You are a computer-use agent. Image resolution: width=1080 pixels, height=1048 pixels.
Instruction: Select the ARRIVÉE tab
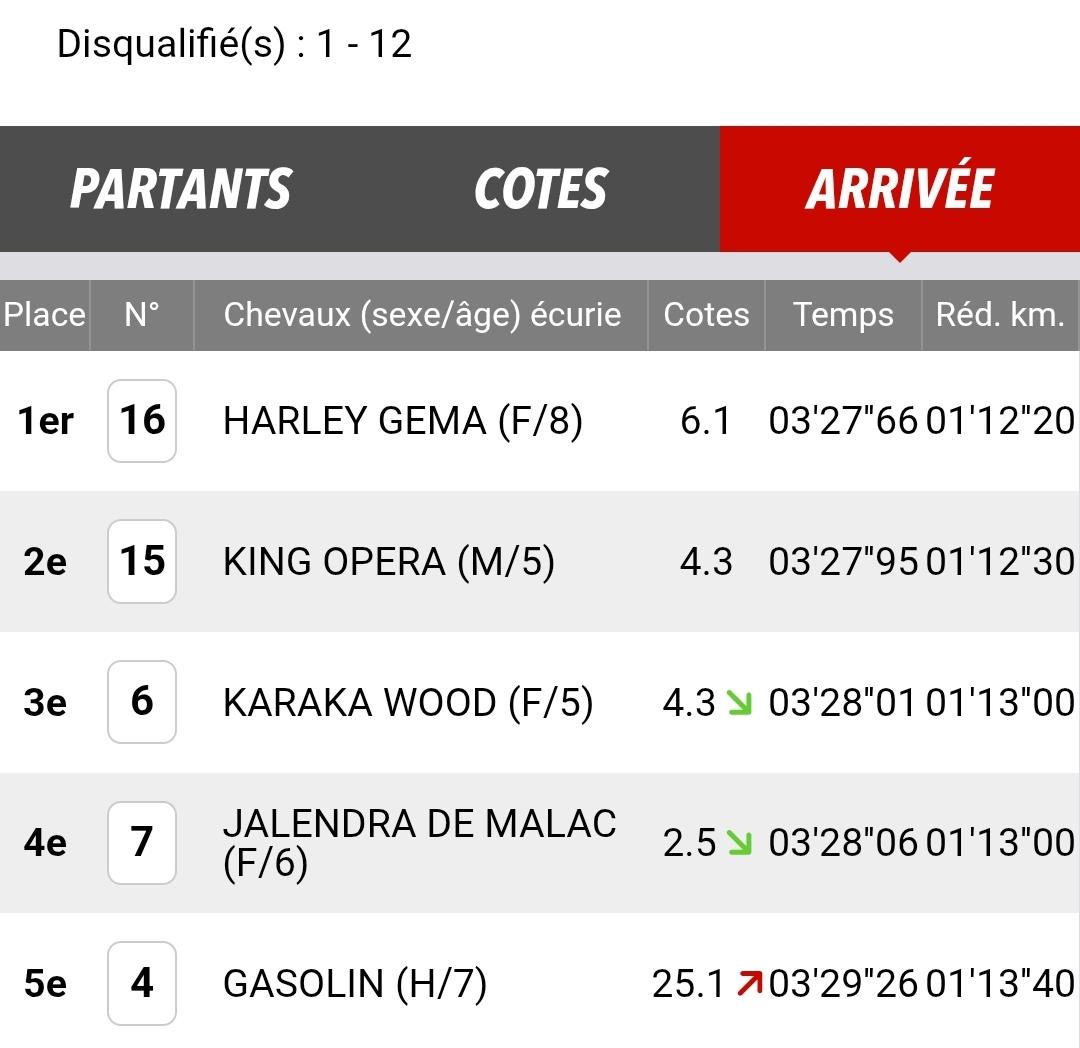(x=899, y=189)
